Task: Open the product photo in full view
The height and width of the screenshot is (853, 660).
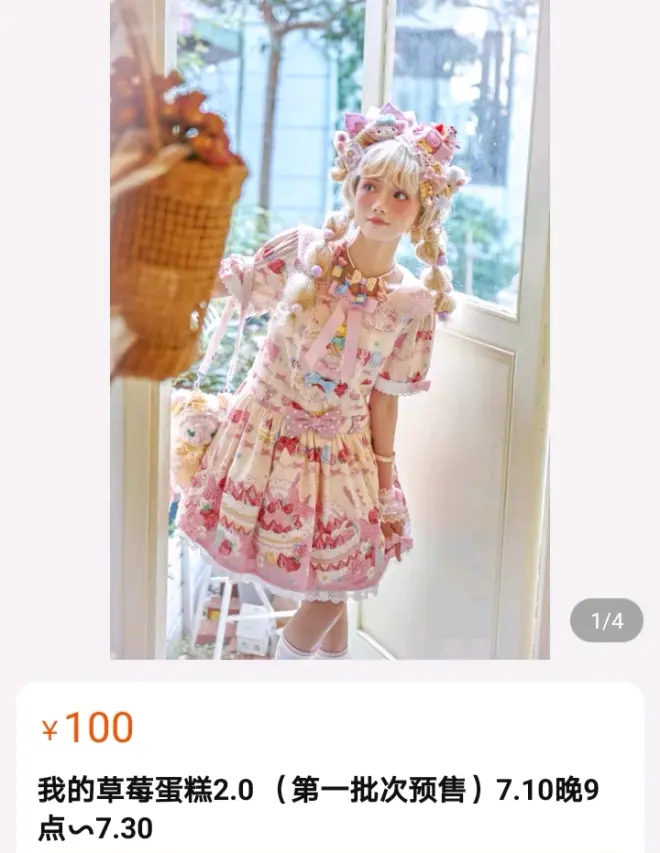Action: point(329,328)
